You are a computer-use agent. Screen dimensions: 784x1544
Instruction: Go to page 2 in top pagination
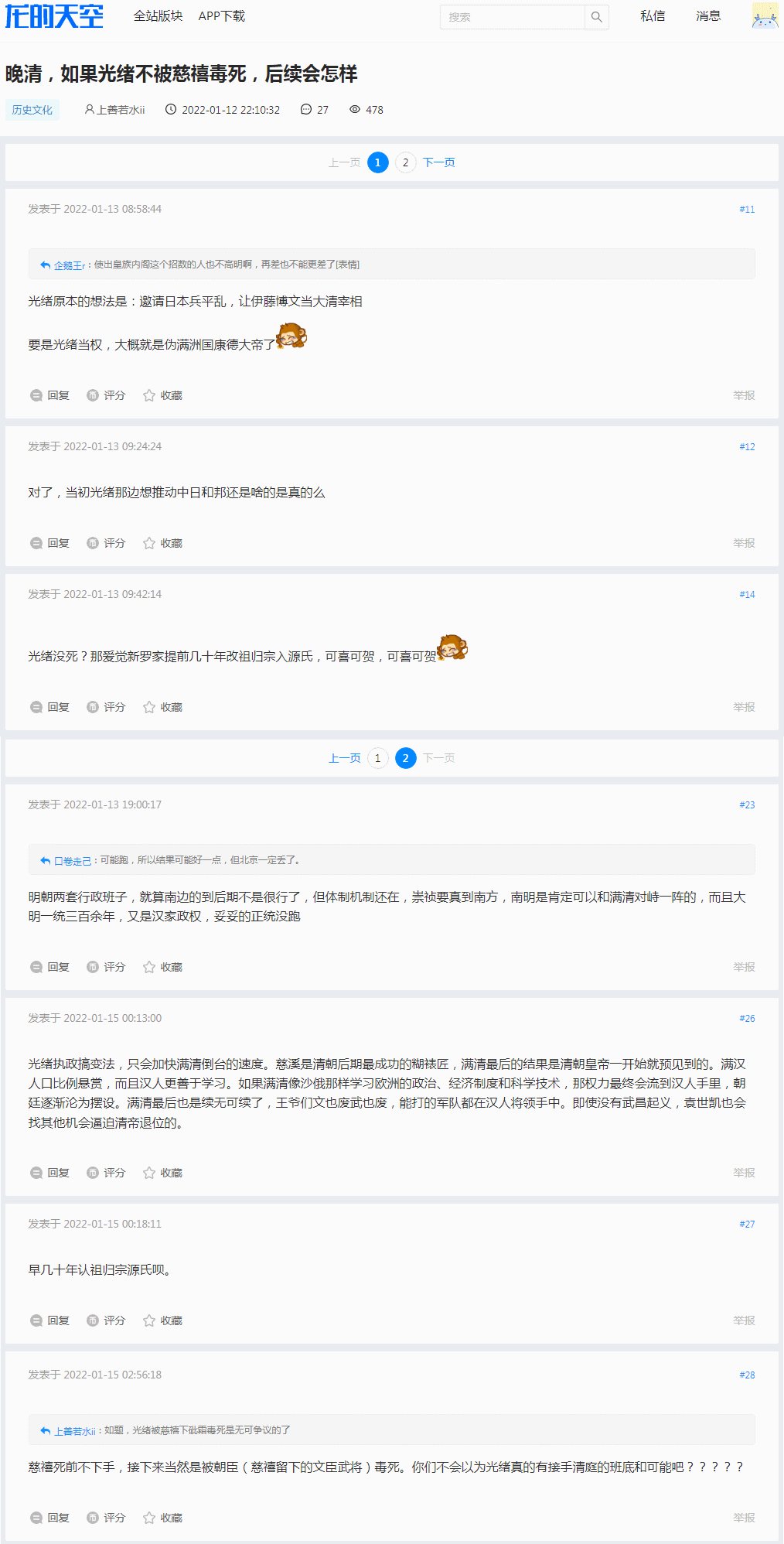[405, 162]
